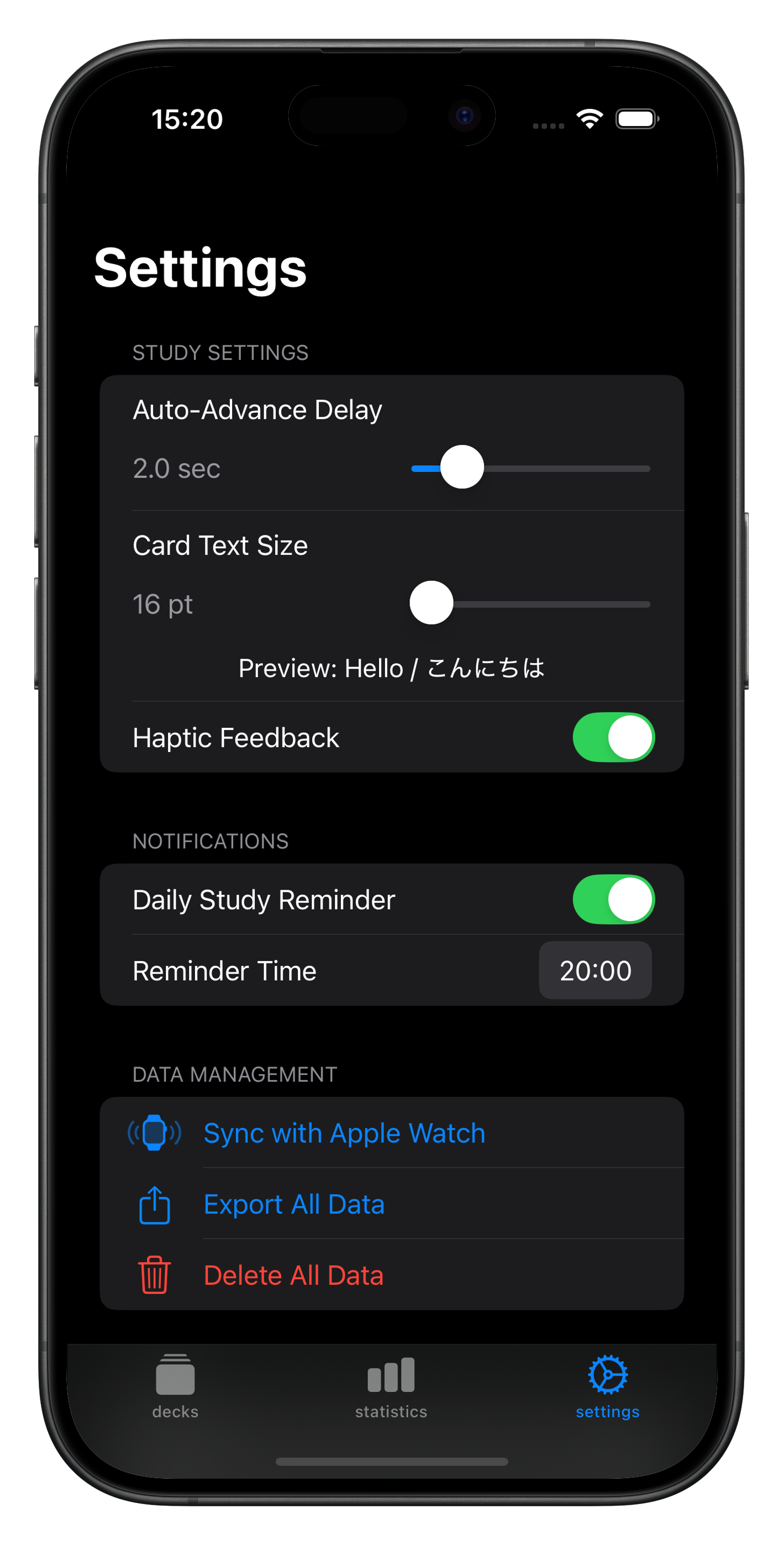Open the 20:00 reminder time picker

[594, 970]
